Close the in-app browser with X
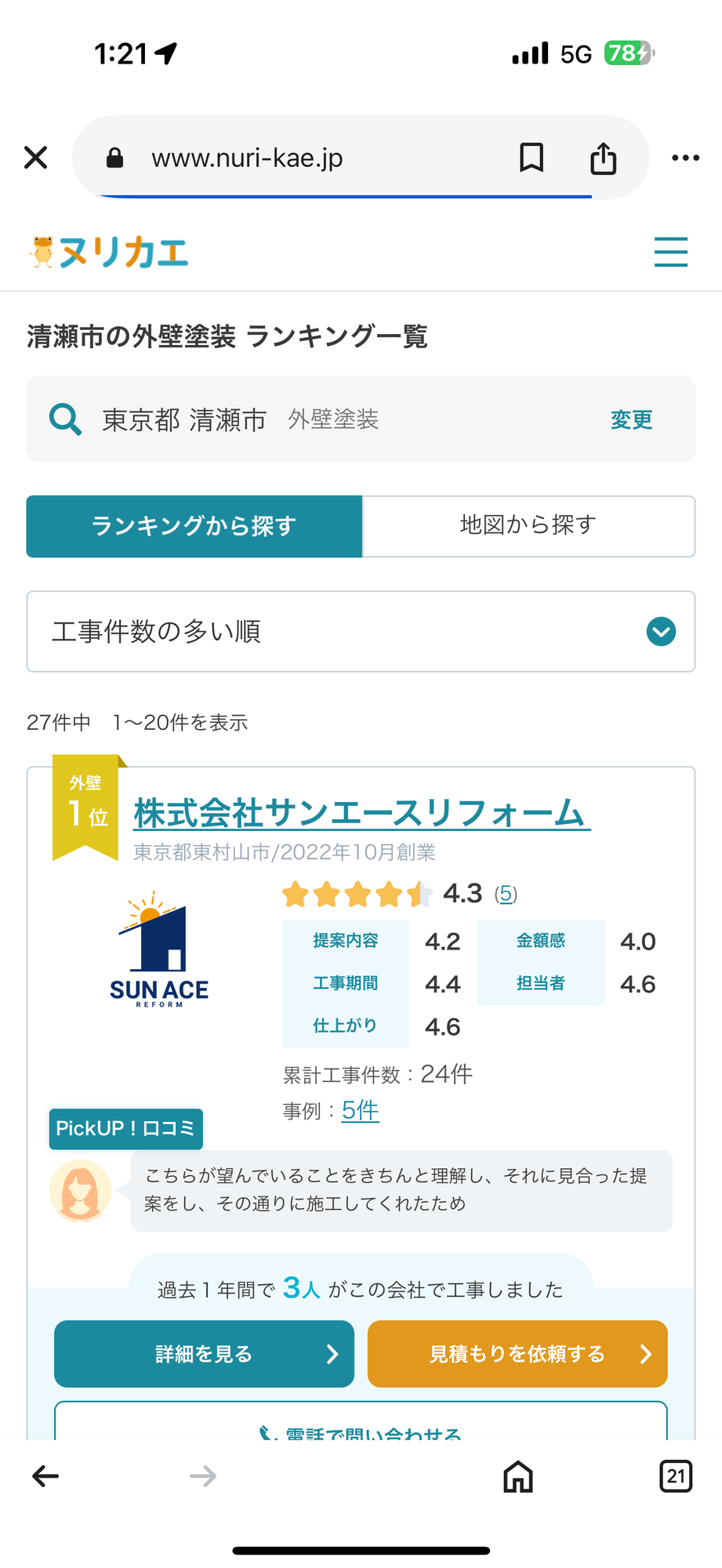The height and width of the screenshot is (1568, 722). tap(36, 158)
